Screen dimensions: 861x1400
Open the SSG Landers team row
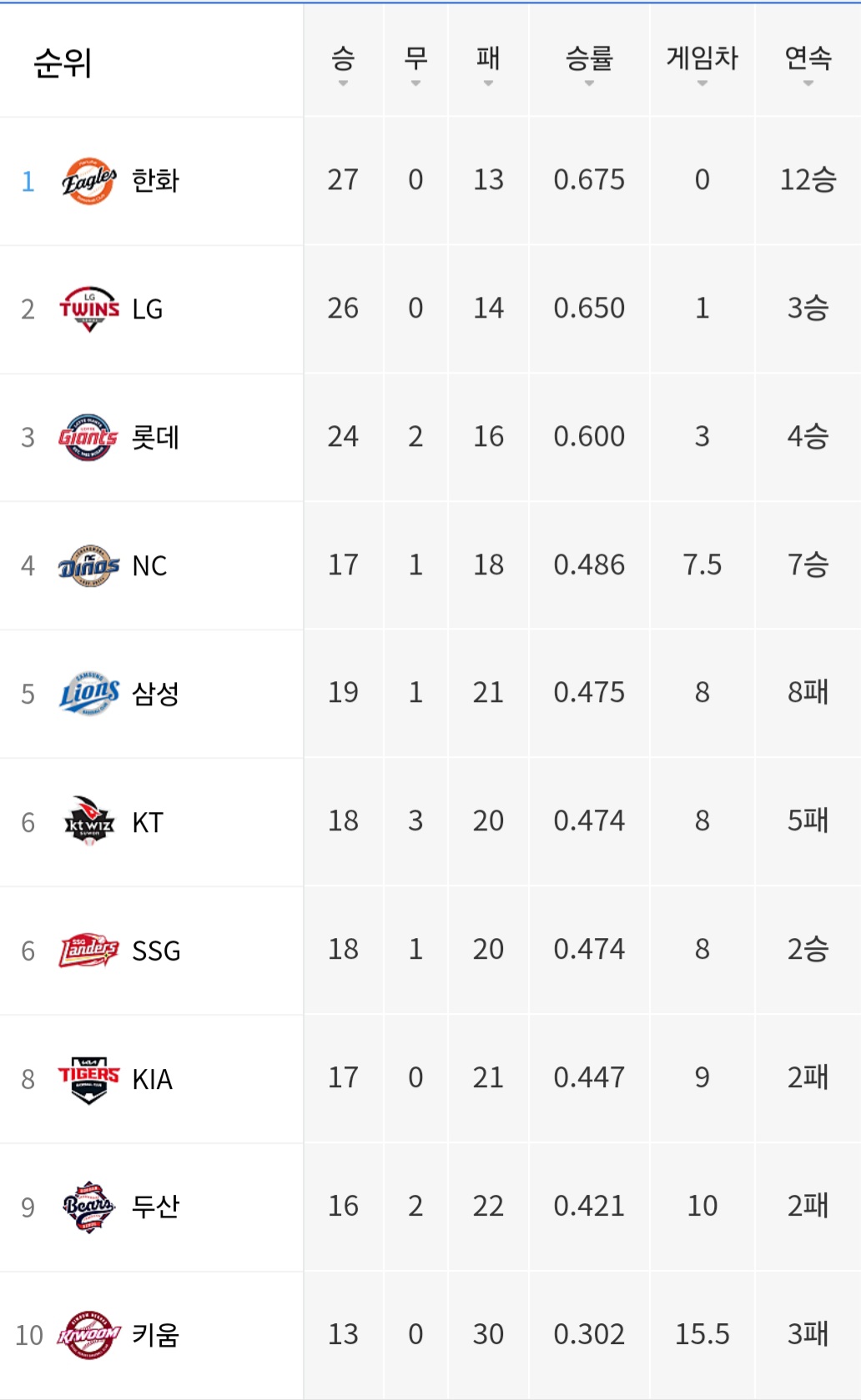(x=430, y=951)
